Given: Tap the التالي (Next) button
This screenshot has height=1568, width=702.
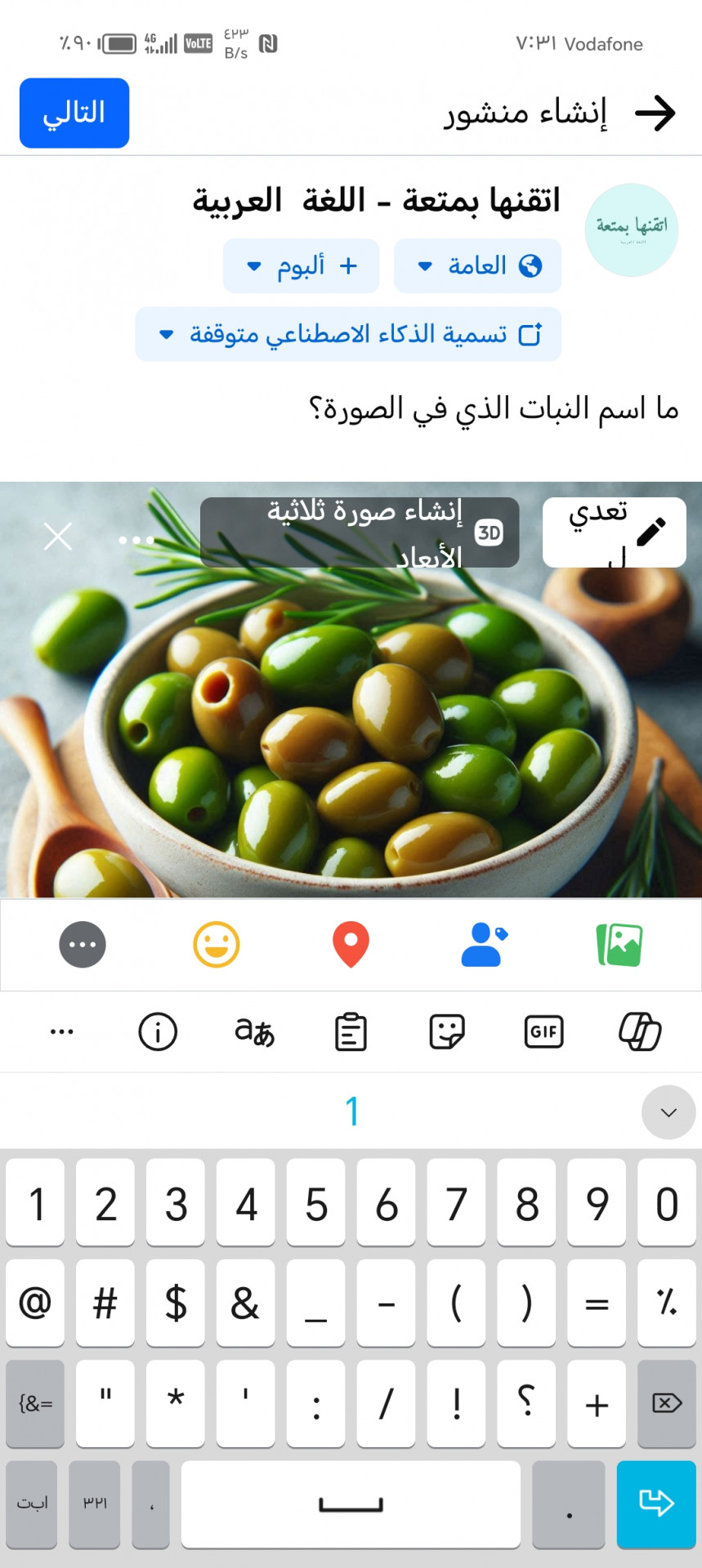Looking at the screenshot, I should pos(74,113).
